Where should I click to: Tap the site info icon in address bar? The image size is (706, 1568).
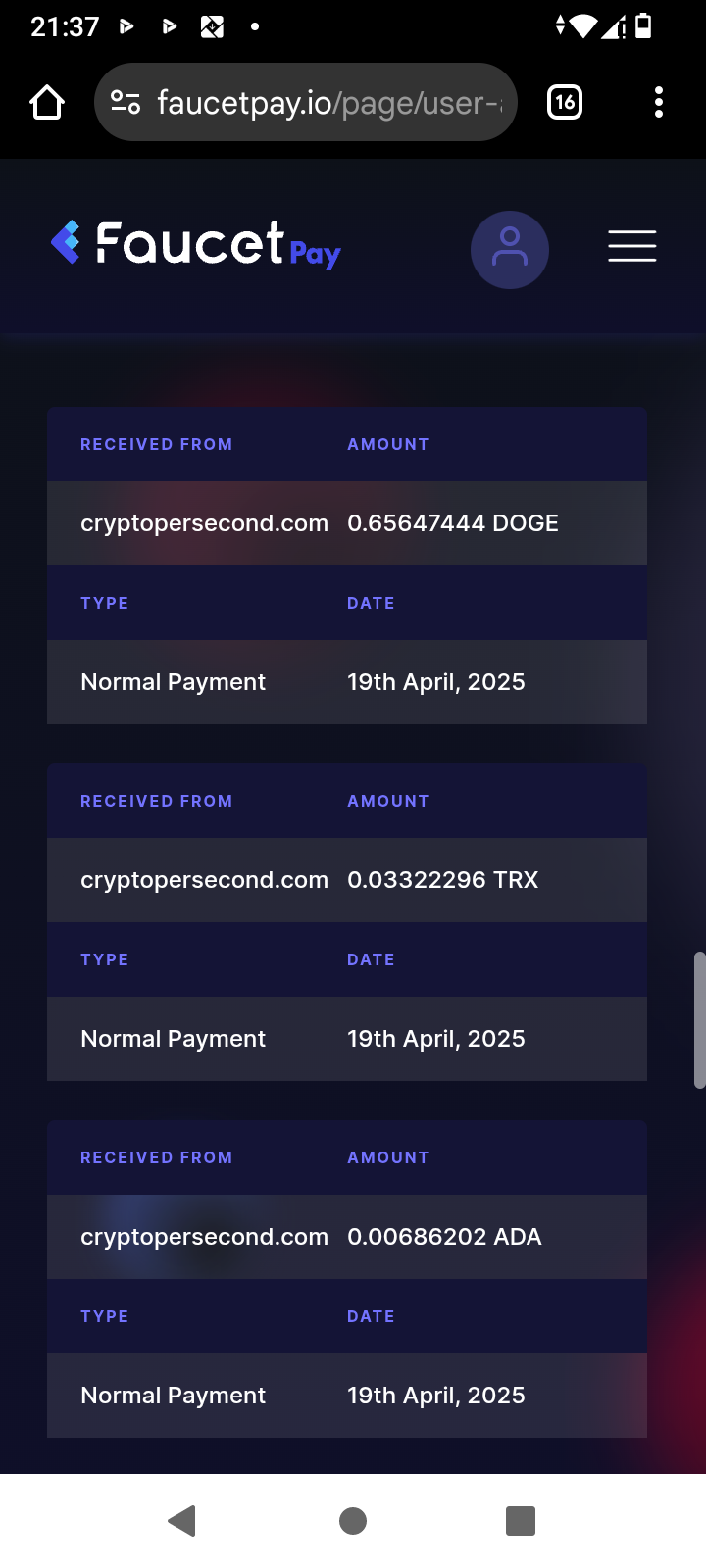pyautogui.click(x=126, y=102)
